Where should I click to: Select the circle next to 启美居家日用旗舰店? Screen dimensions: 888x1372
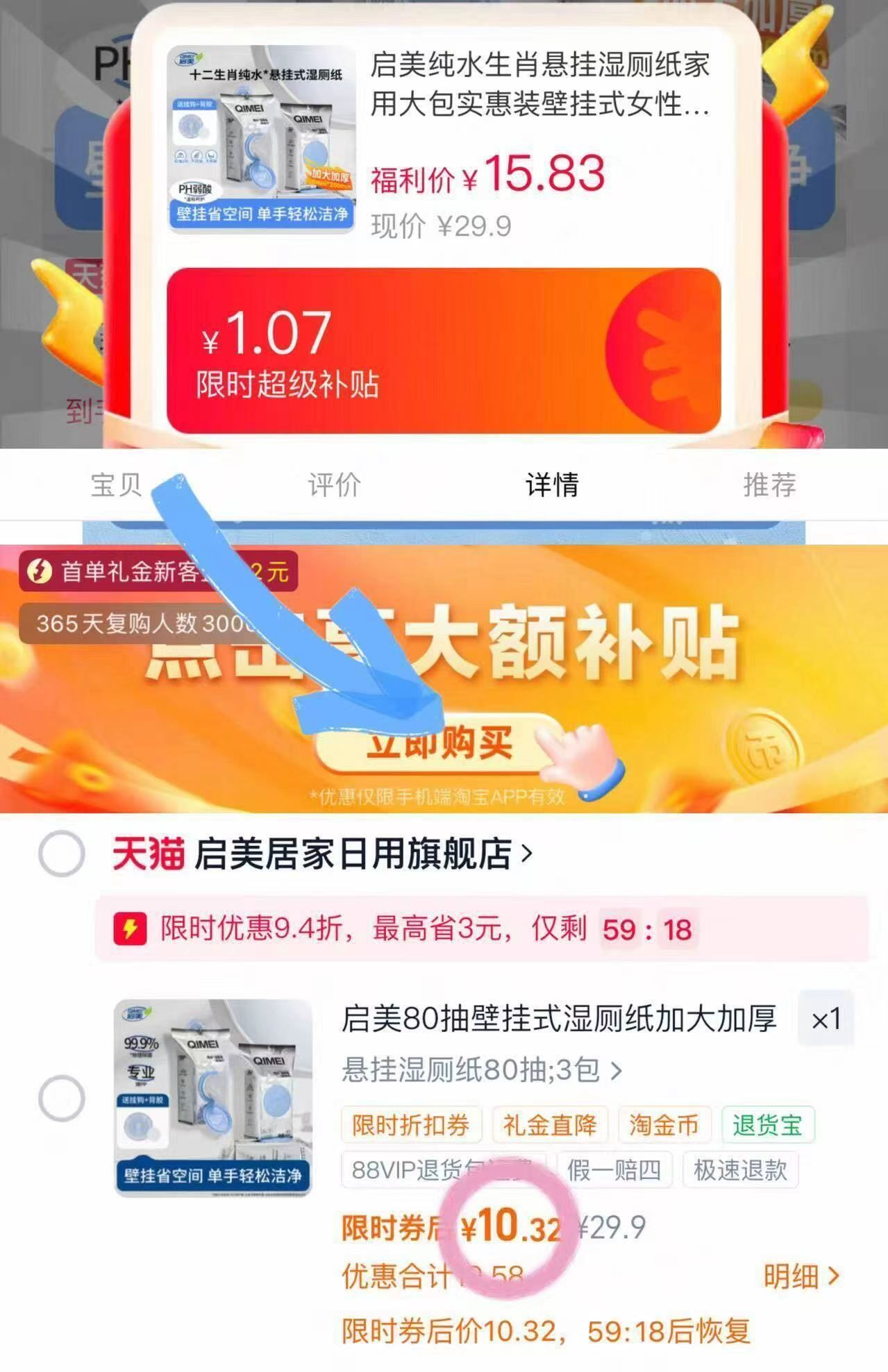coord(62,855)
